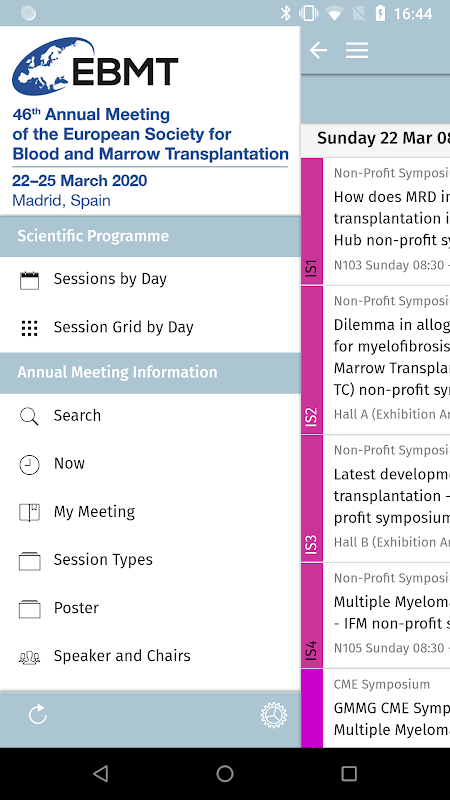Select the Now menu item
The width and height of the screenshot is (450, 800).
tap(150, 464)
